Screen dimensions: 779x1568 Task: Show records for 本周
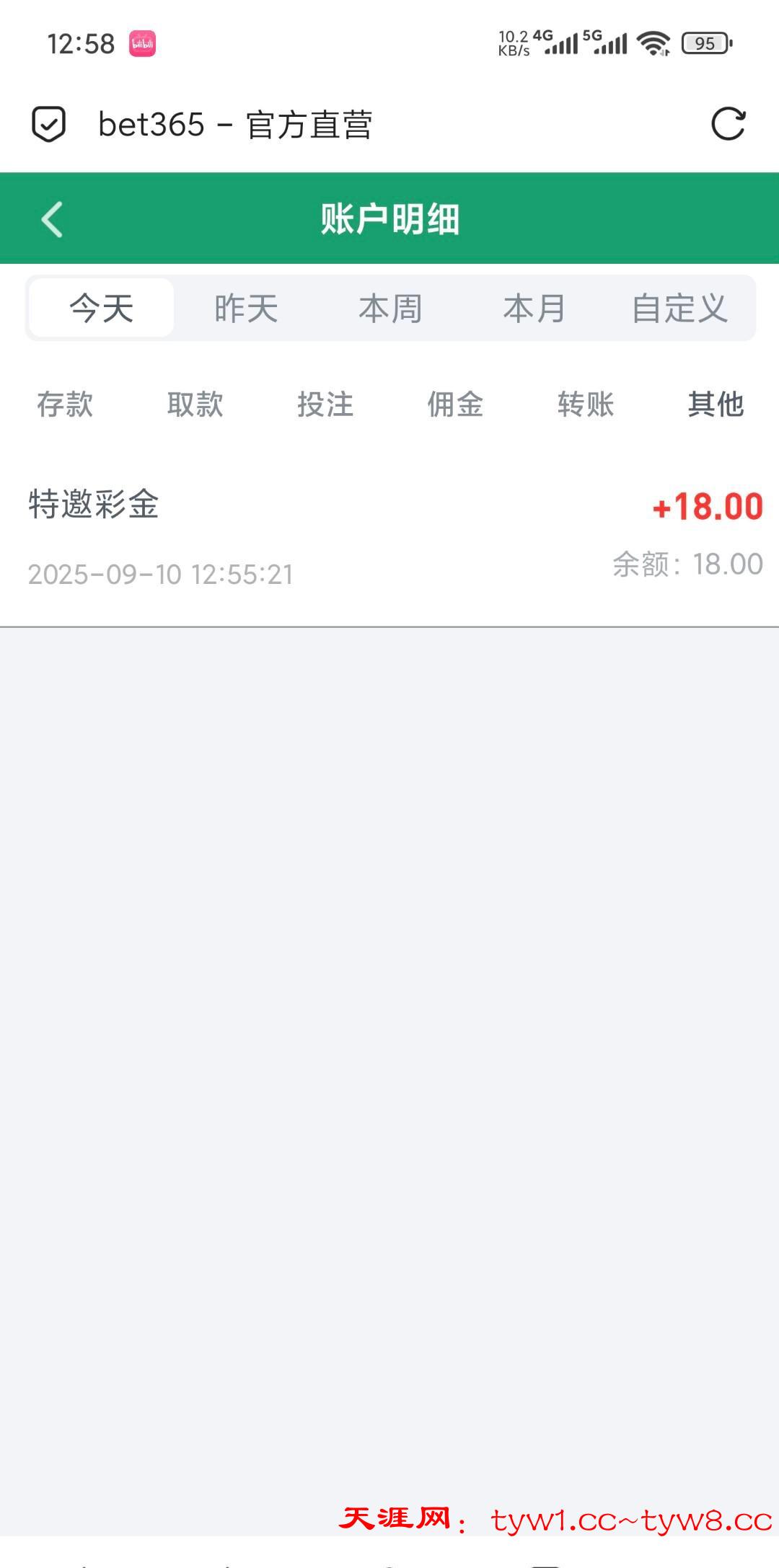(390, 309)
